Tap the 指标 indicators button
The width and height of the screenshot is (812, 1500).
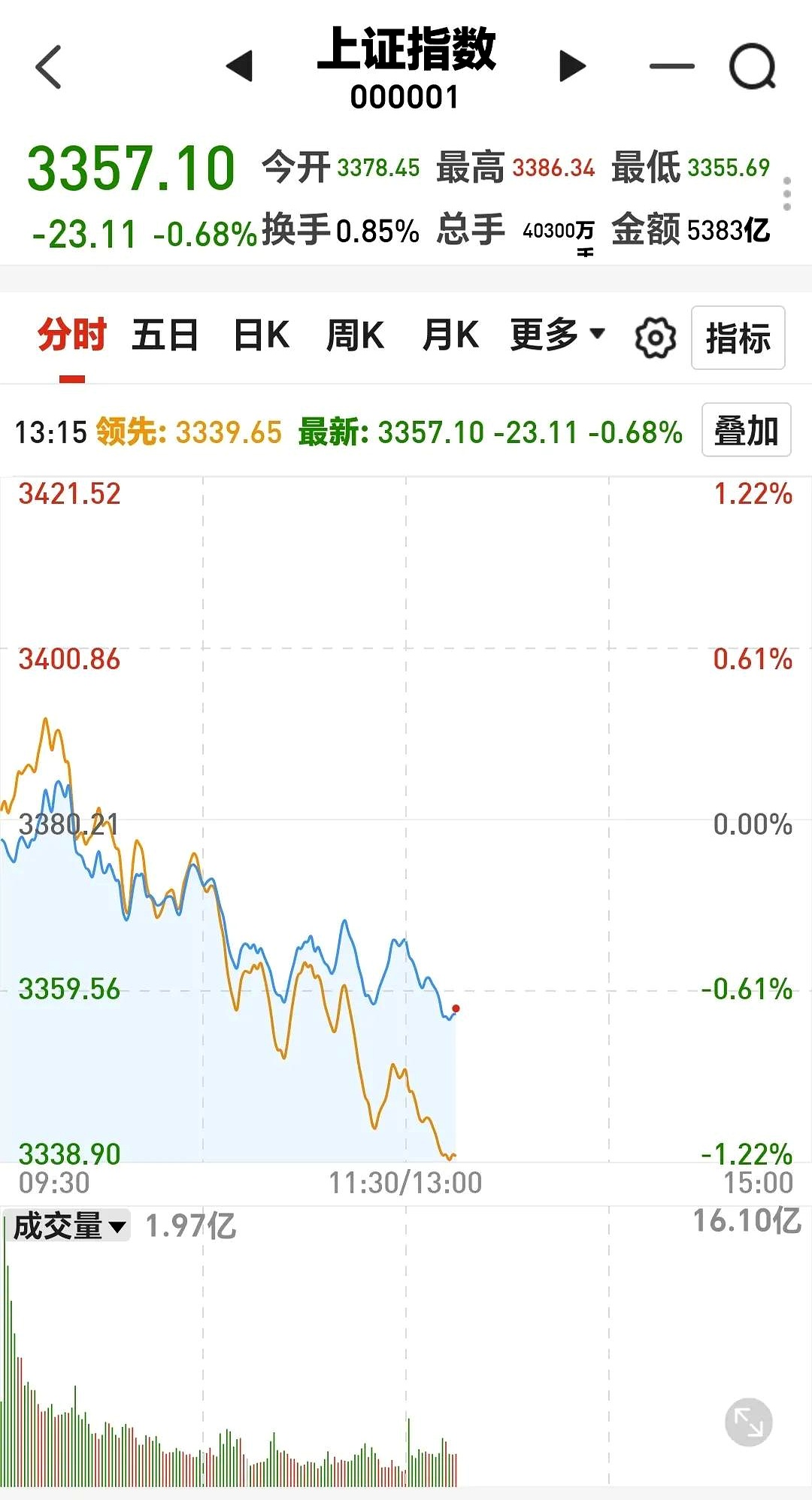tap(738, 338)
